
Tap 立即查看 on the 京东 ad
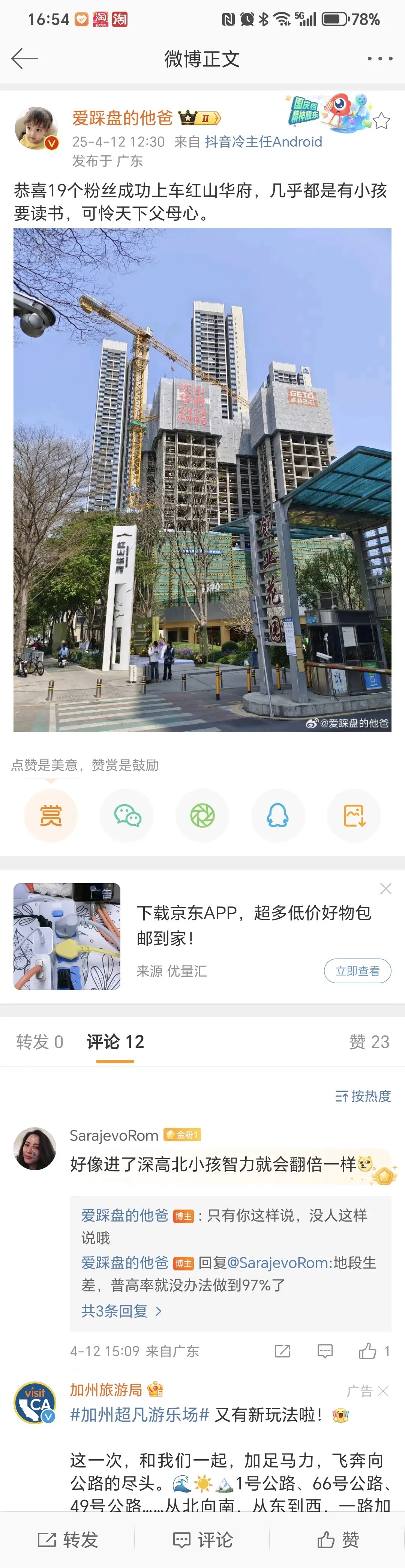click(357, 971)
